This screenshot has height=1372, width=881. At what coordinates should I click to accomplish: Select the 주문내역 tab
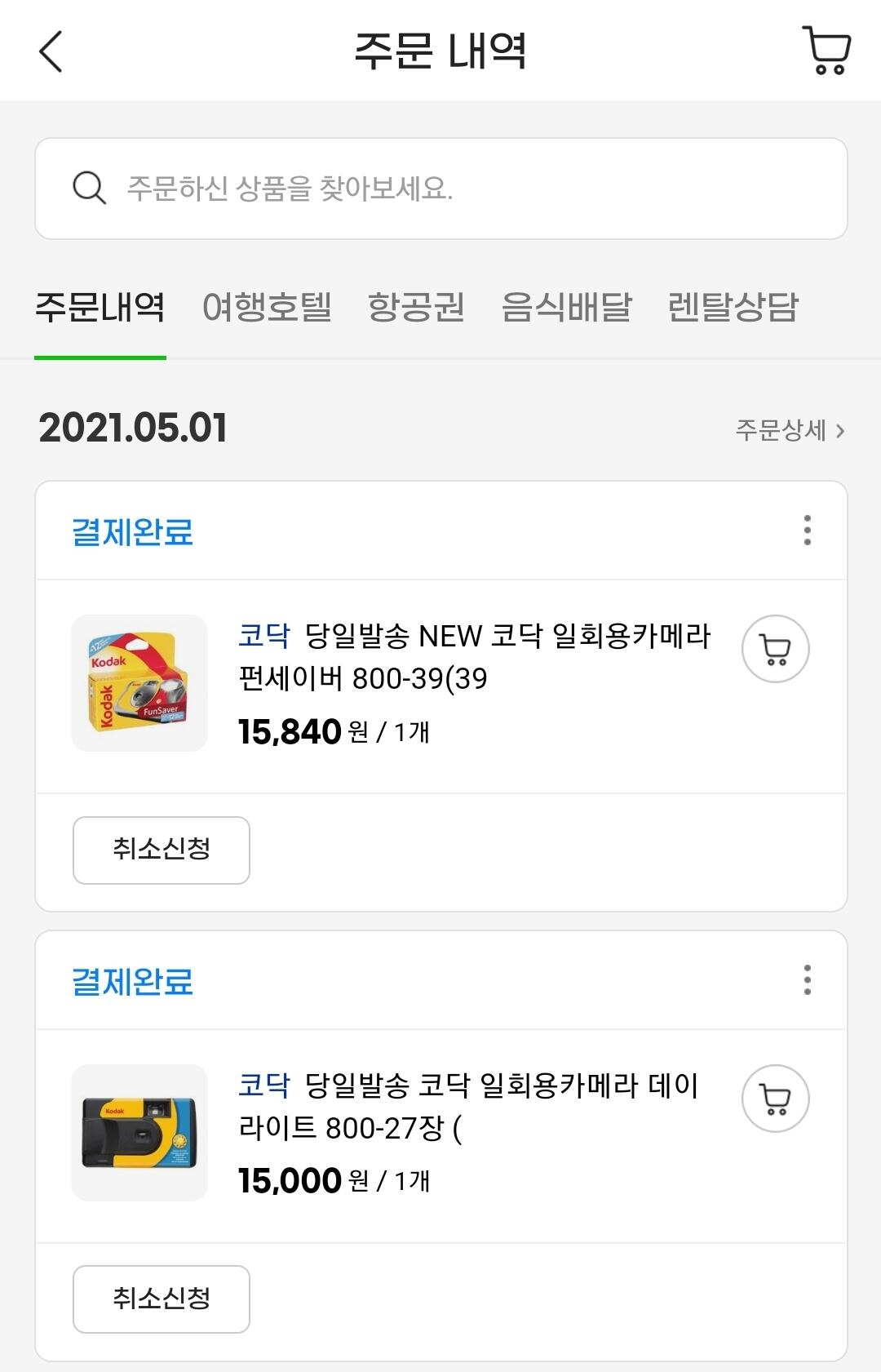[100, 308]
